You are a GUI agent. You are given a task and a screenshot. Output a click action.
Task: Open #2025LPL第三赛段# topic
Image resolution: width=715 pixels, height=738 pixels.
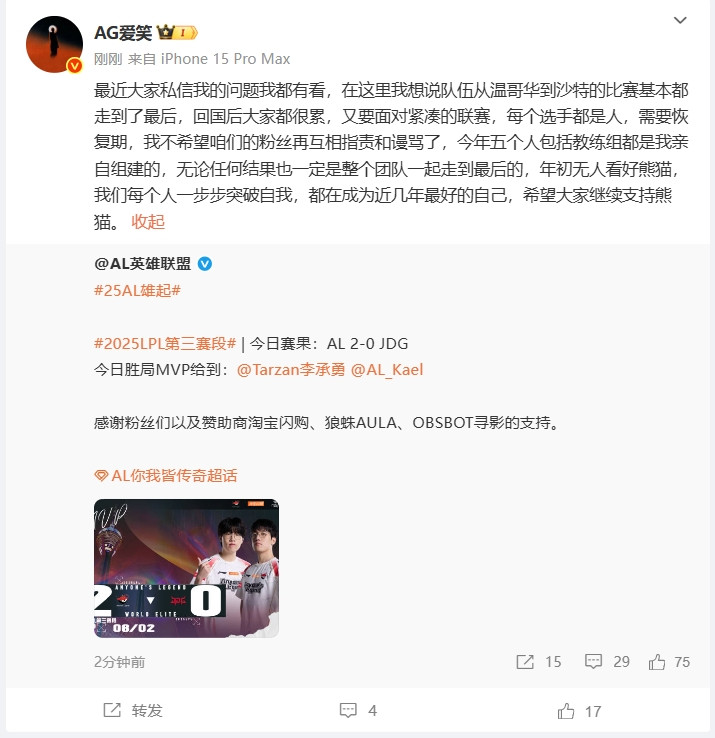(165, 343)
